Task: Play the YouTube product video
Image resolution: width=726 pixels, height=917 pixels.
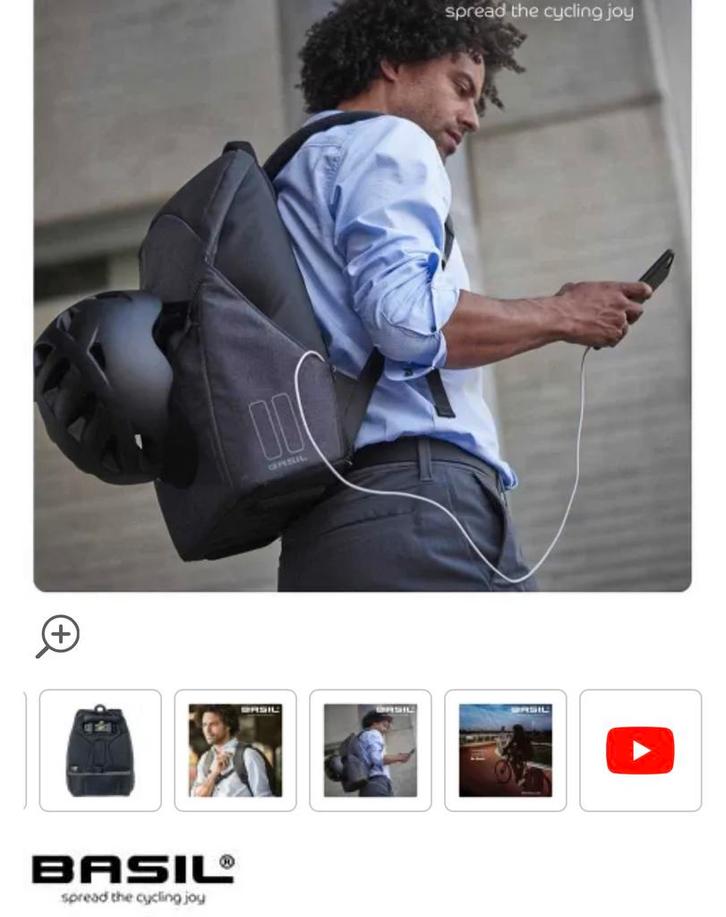Action: (640, 750)
